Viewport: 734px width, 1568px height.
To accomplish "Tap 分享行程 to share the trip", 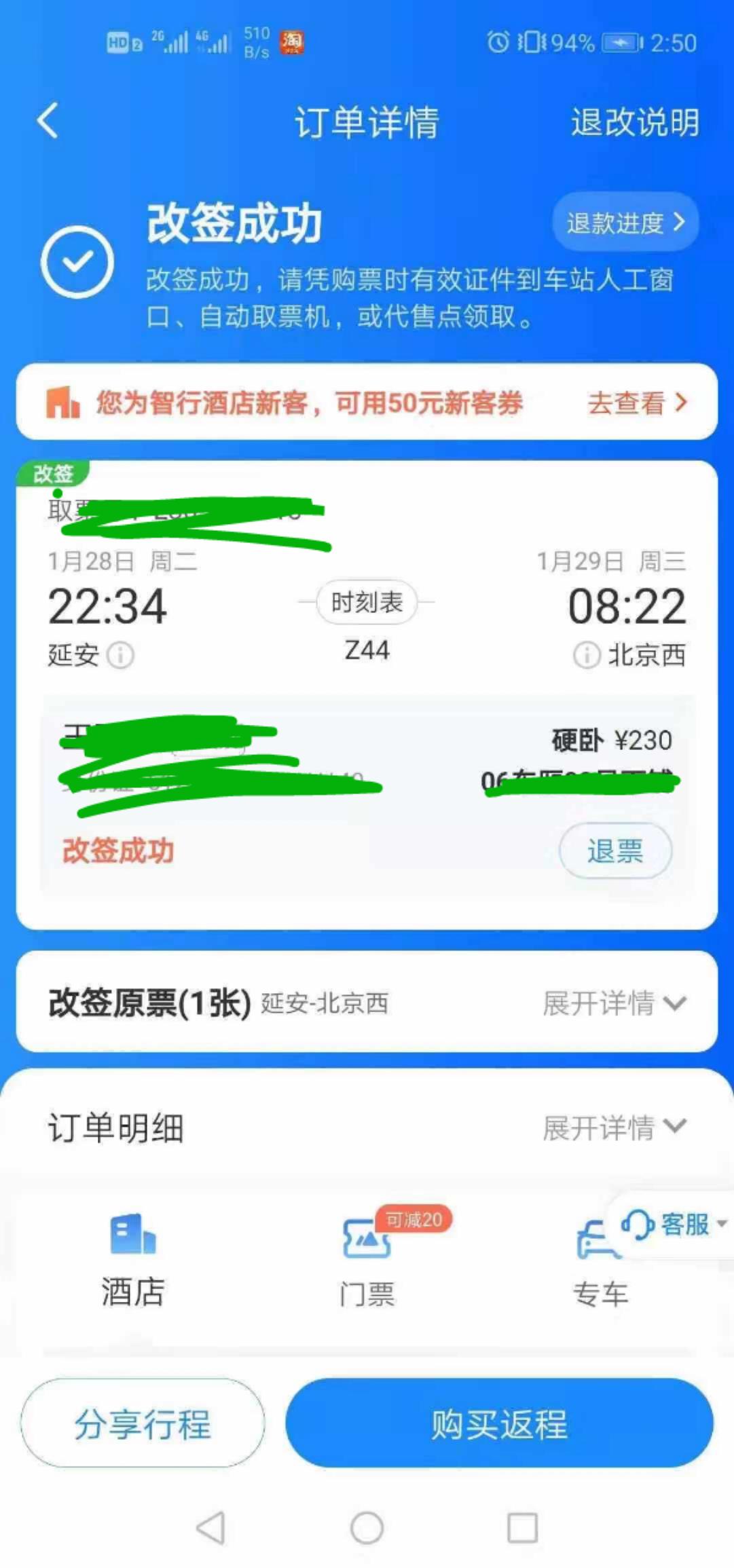I will (x=143, y=1423).
